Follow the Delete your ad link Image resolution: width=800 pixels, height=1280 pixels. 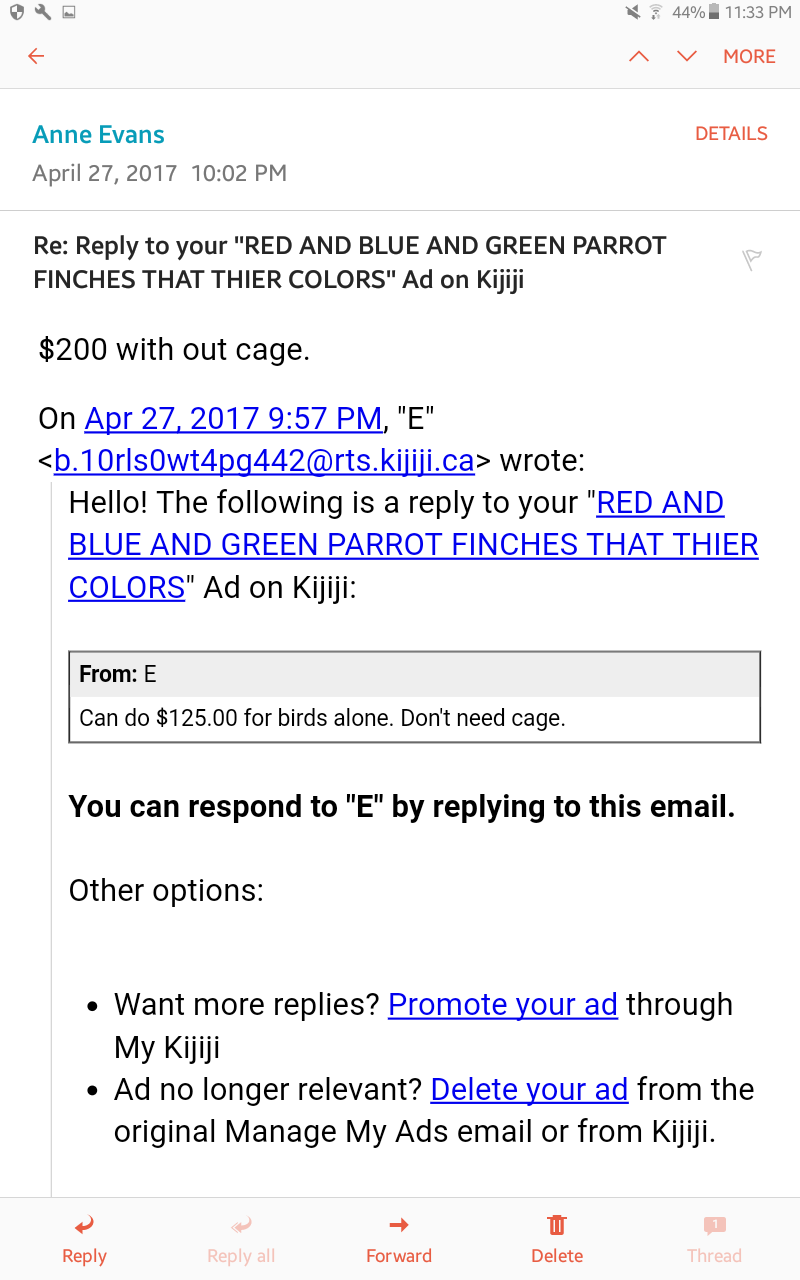(x=529, y=1089)
